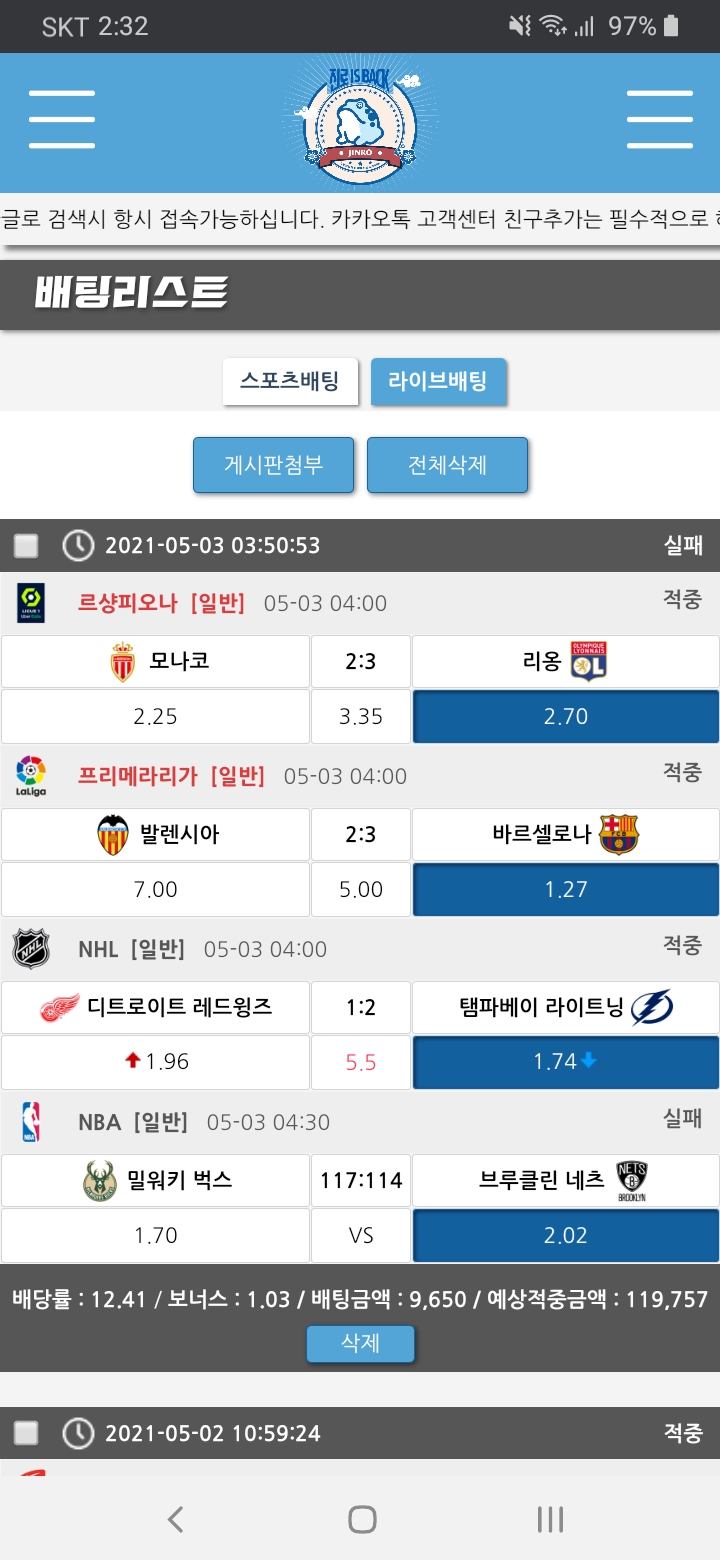Check the box for 2021-05-03 03:50:53 bet
The height and width of the screenshot is (1560, 720).
tap(26, 546)
